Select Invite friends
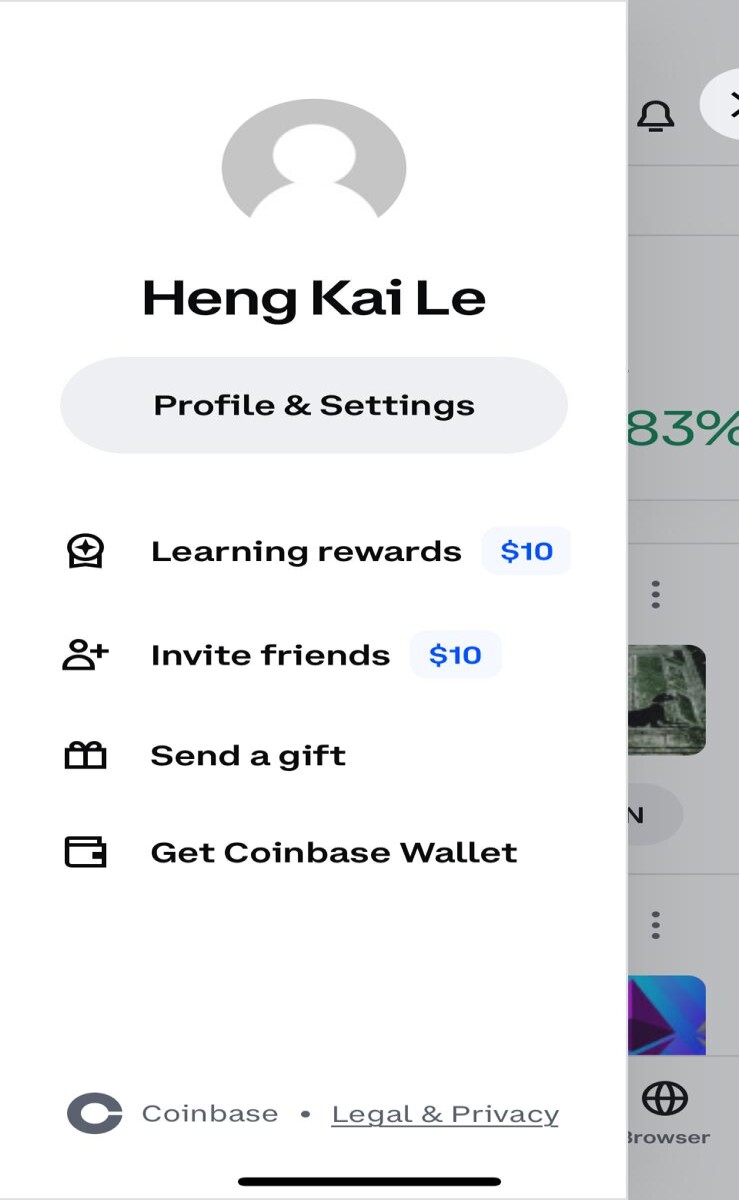 [280, 655]
